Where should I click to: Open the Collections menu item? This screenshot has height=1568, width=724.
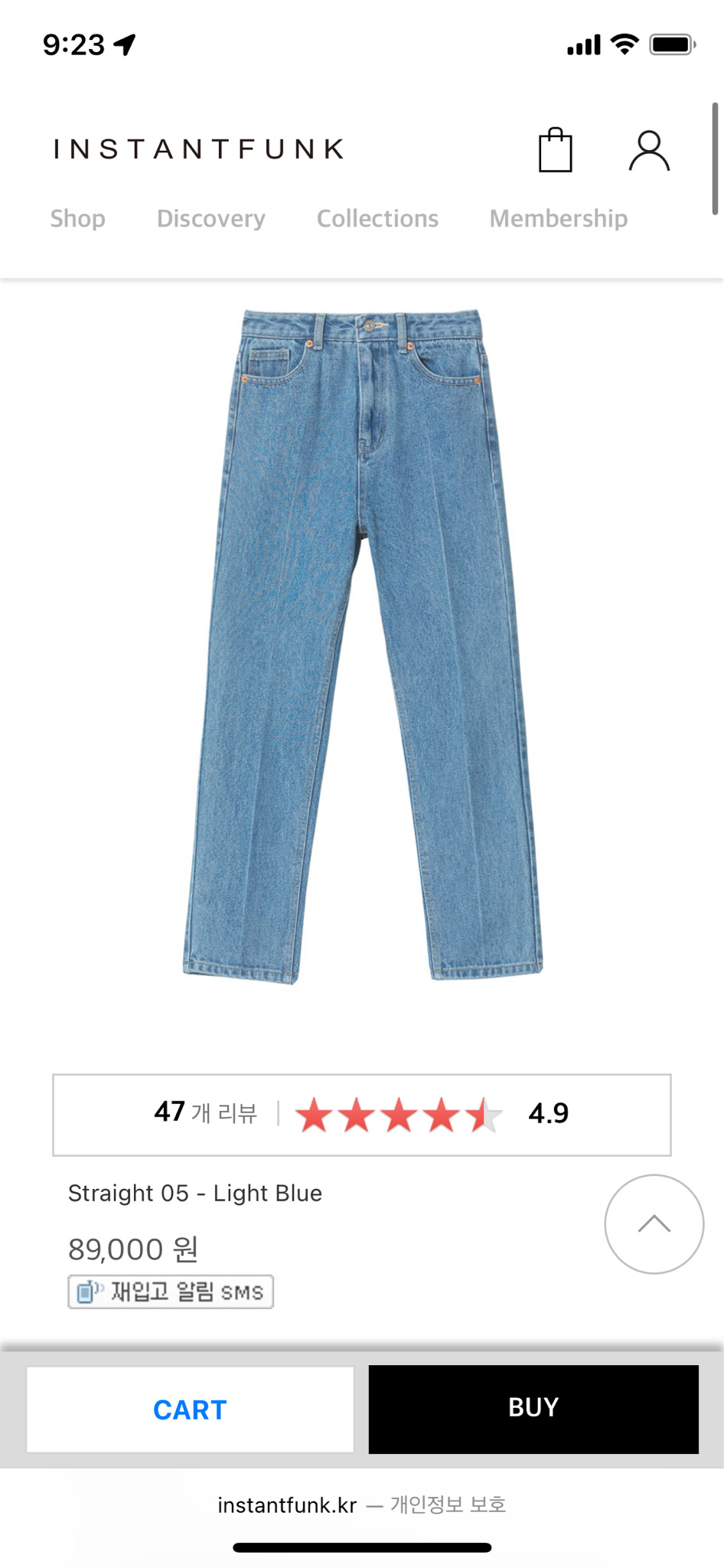tap(377, 219)
